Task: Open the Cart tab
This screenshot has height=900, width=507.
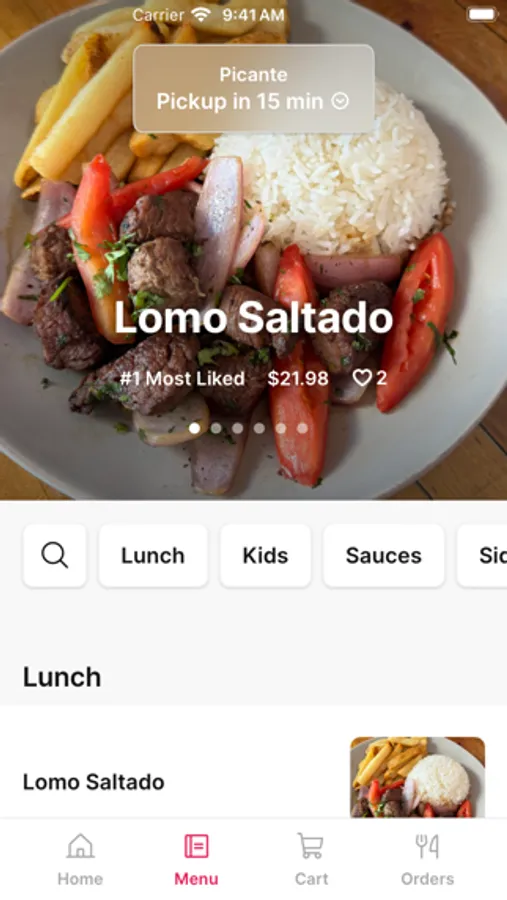Action: pyautogui.click(x=311, y=859)
